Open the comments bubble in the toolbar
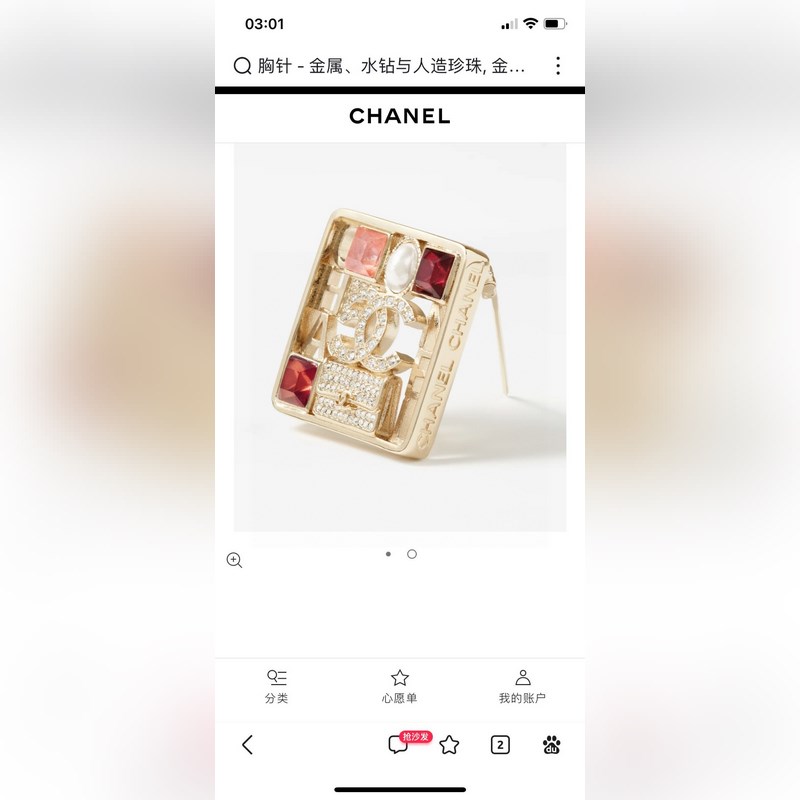 (398, 745)
